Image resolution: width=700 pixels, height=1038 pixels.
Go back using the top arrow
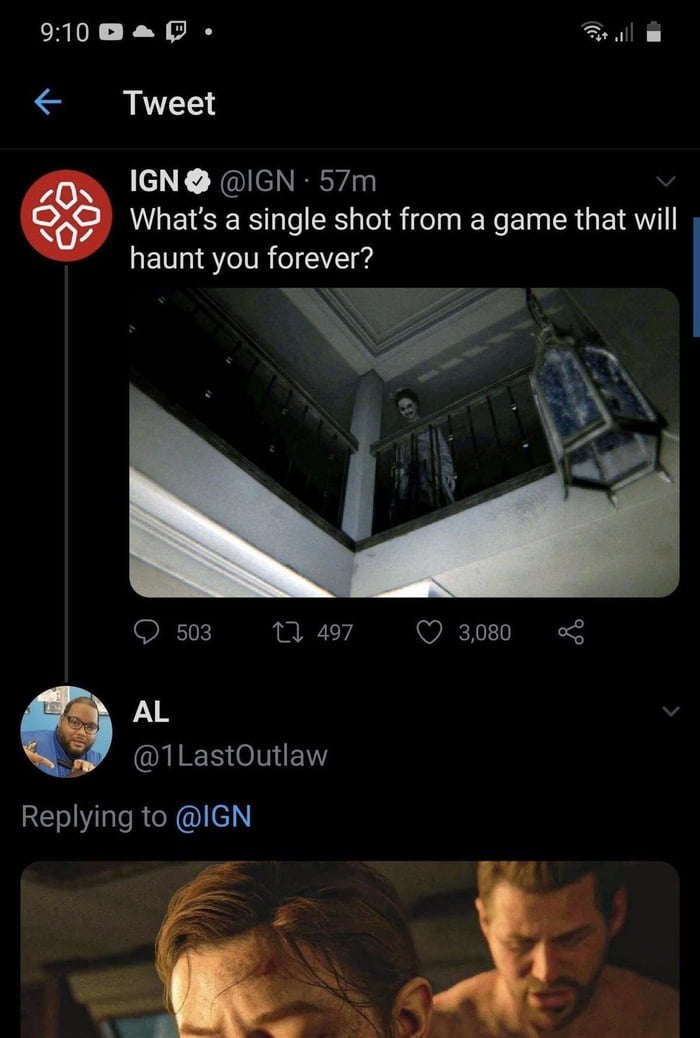[47, 103]
